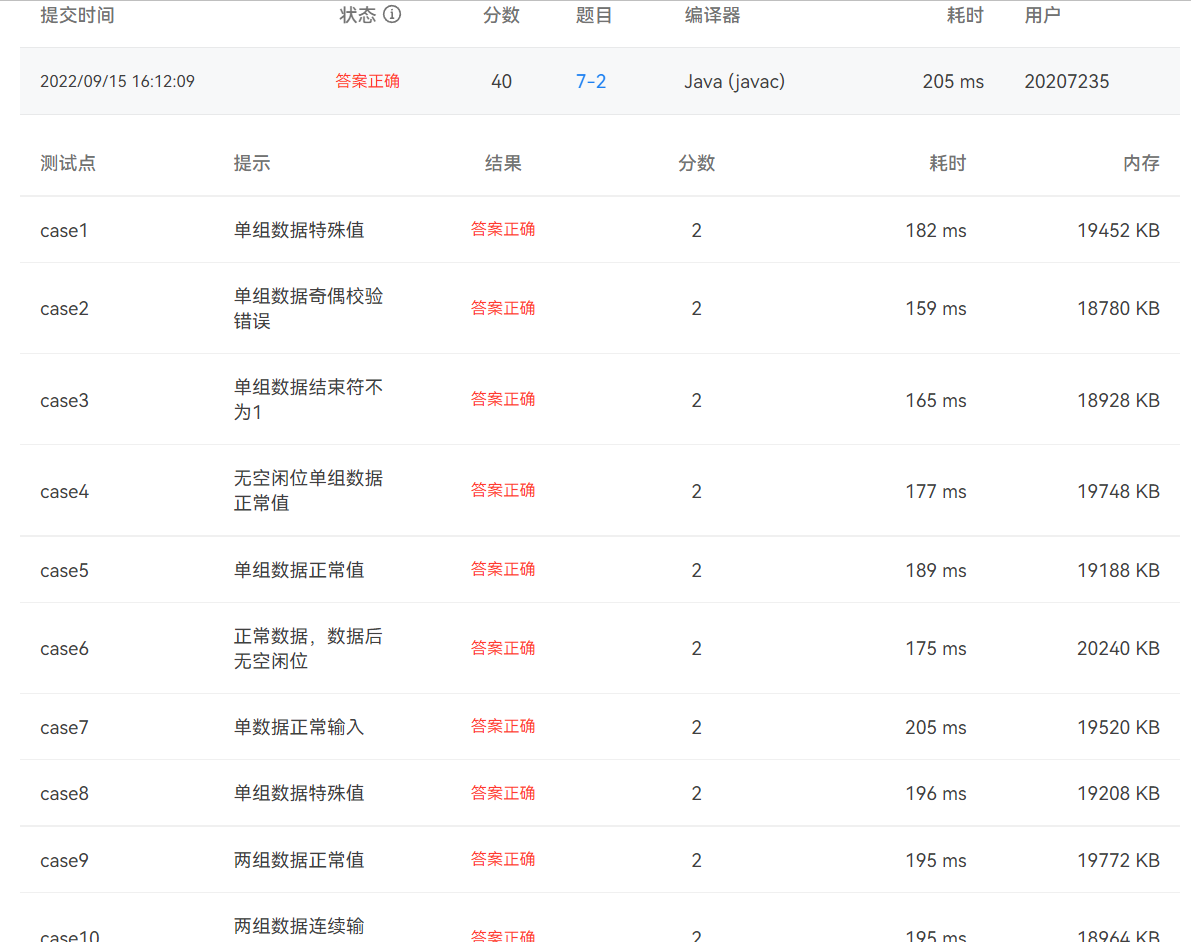Tap the info icon next to 状态
This screenshot has height=942, width=1191.
(x=392, y=14)
